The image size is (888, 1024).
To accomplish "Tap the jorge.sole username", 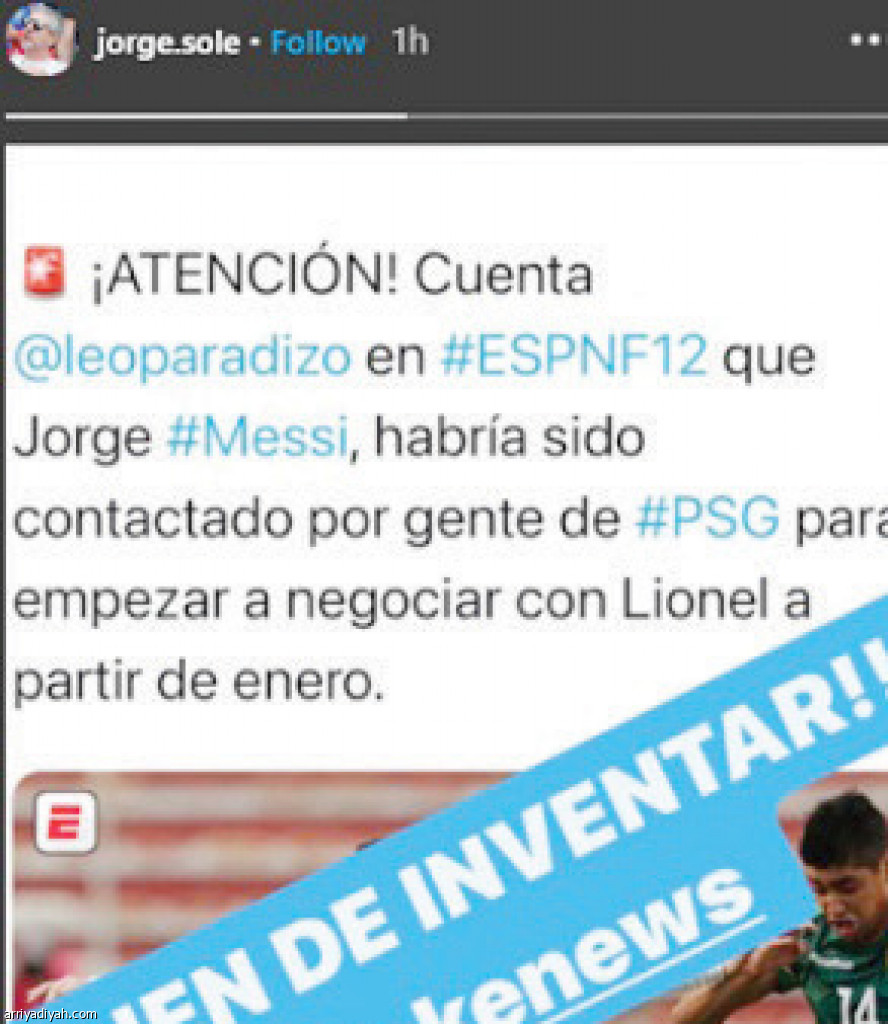I will coord(165,43).
